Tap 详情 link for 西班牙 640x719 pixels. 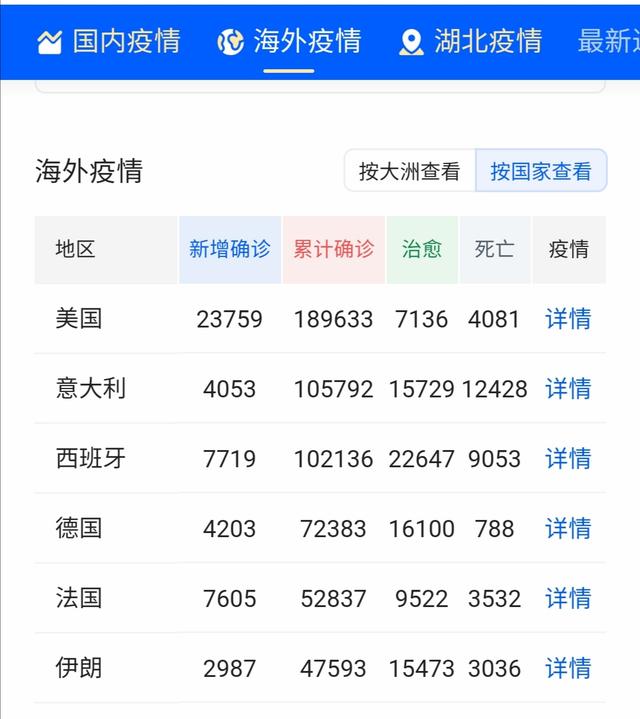568,458
